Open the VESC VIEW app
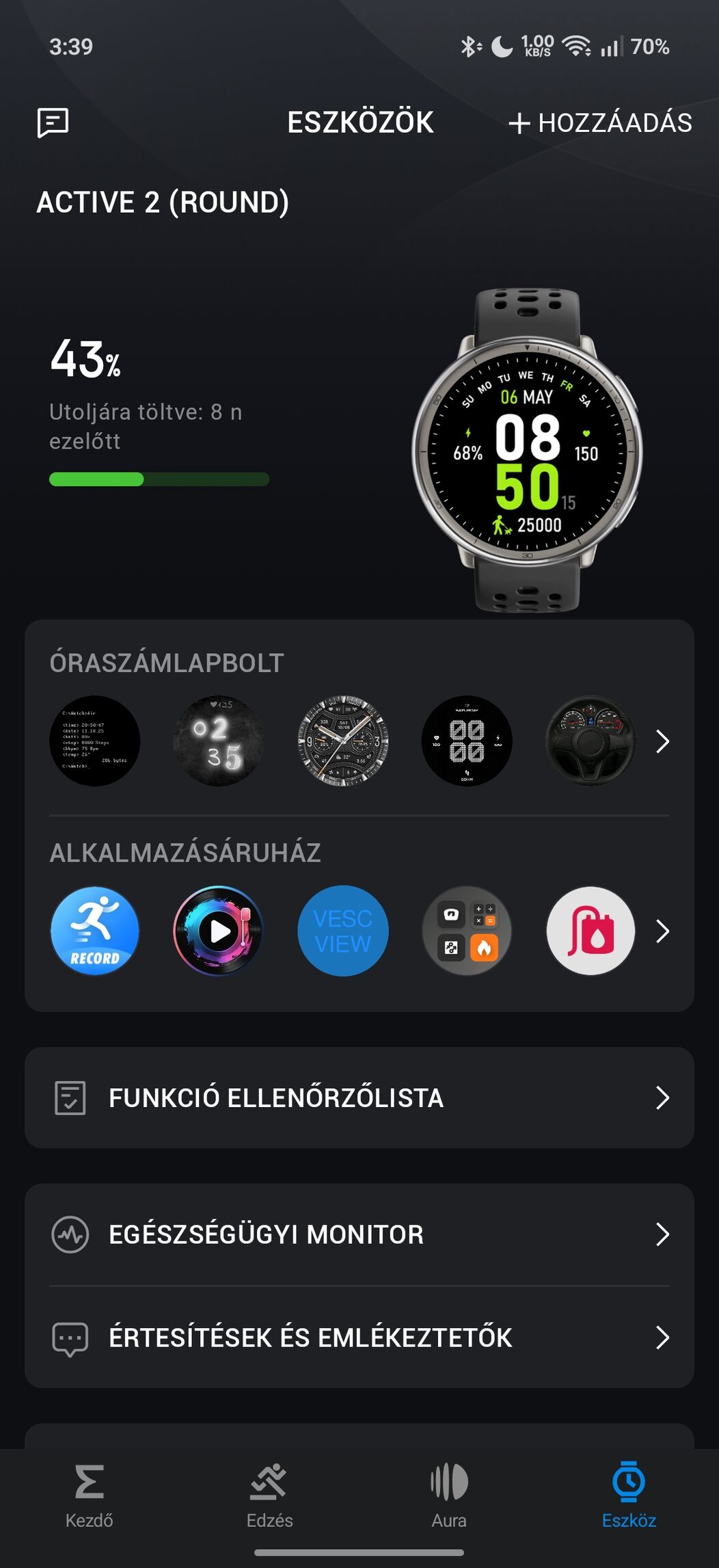This screenshot has height=1568, width=719. coord(343,931)
